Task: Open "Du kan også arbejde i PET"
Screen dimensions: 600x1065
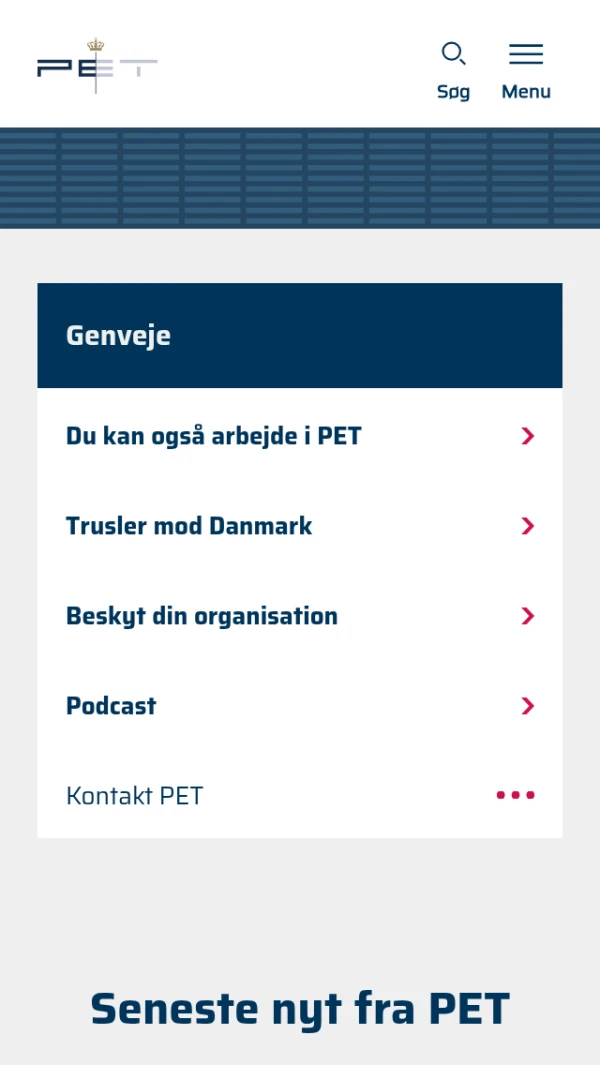Action: point(300,436)
